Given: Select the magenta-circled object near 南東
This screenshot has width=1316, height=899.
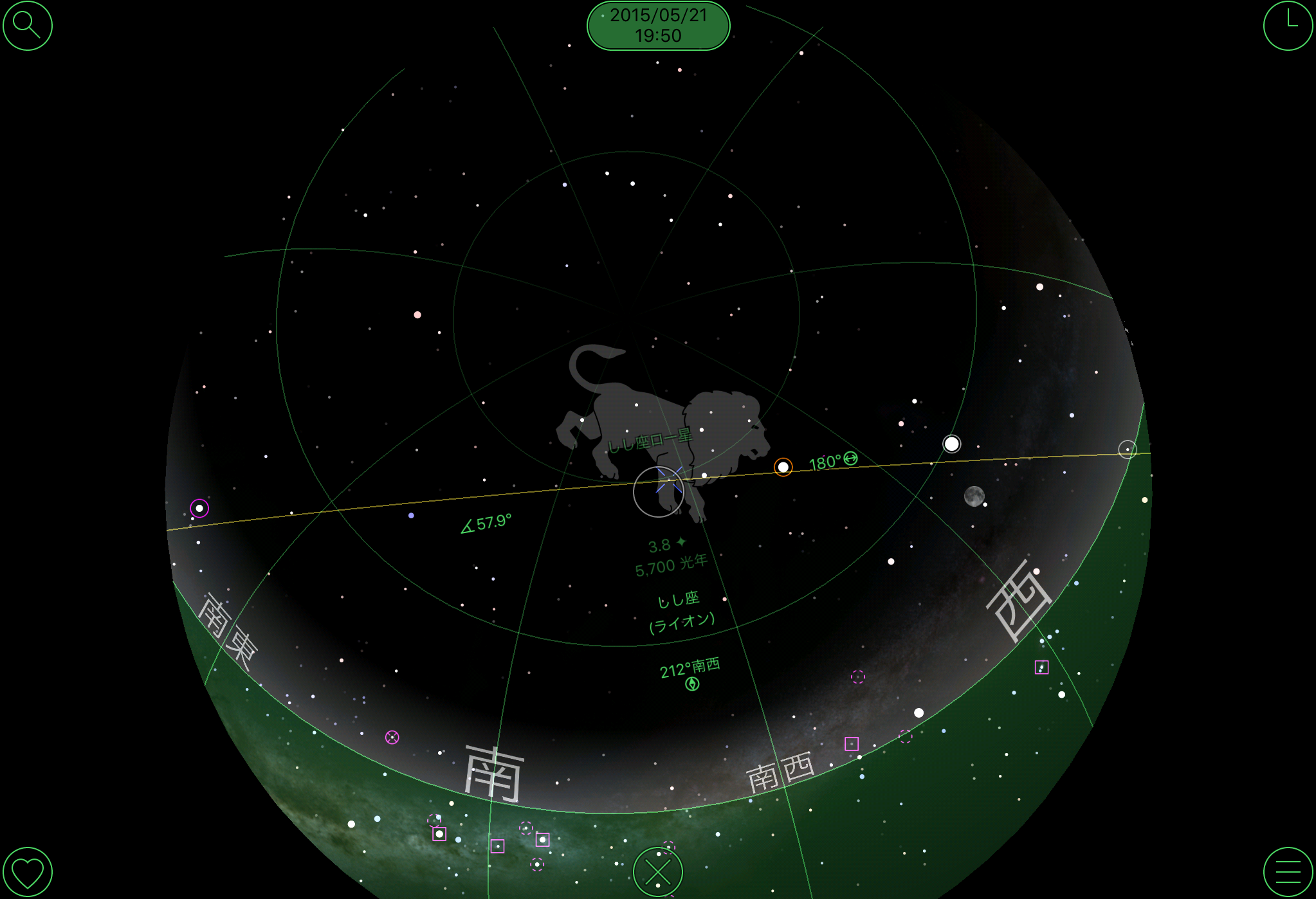Looking at the screenshot, I should point(199,509).
